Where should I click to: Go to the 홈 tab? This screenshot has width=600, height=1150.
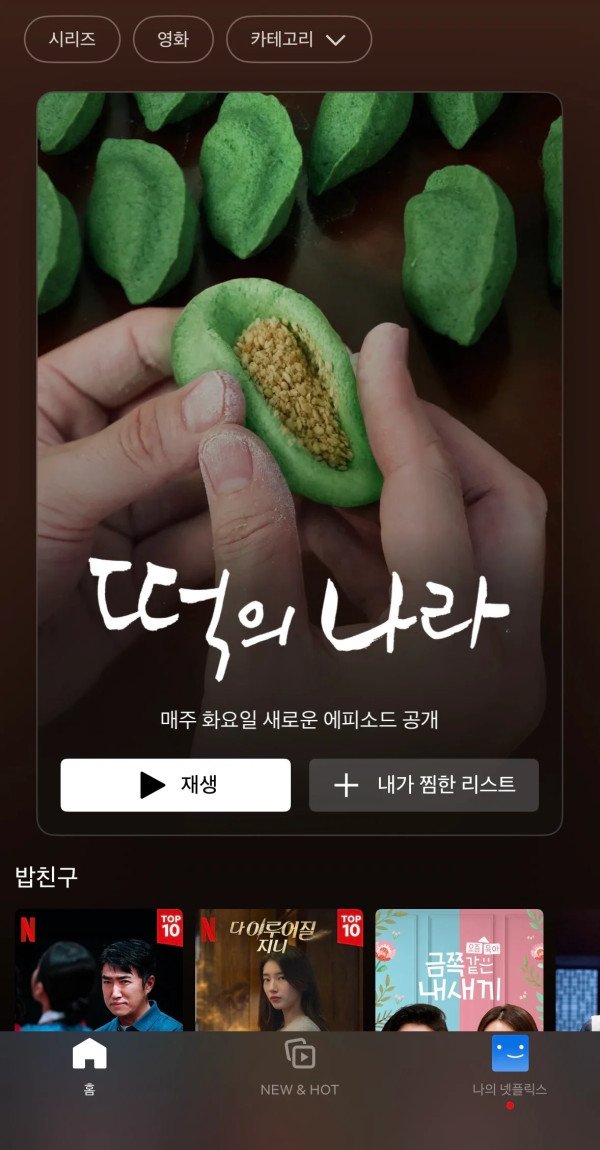(x=89, y=1066)
